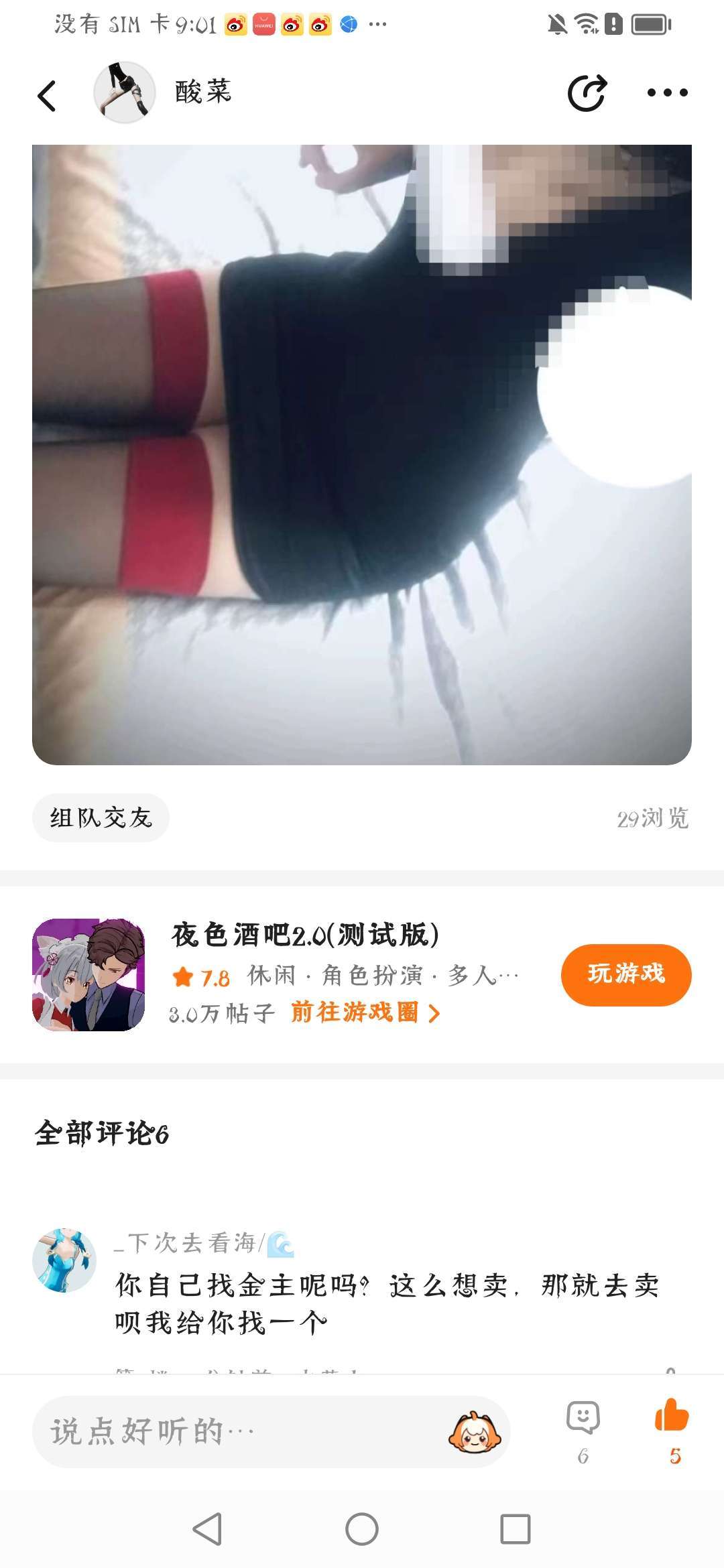The height and width of the screenshot is (1568, 724).
Task: Open 前往游戏圈 link
Action: [x=365, y=1012]
